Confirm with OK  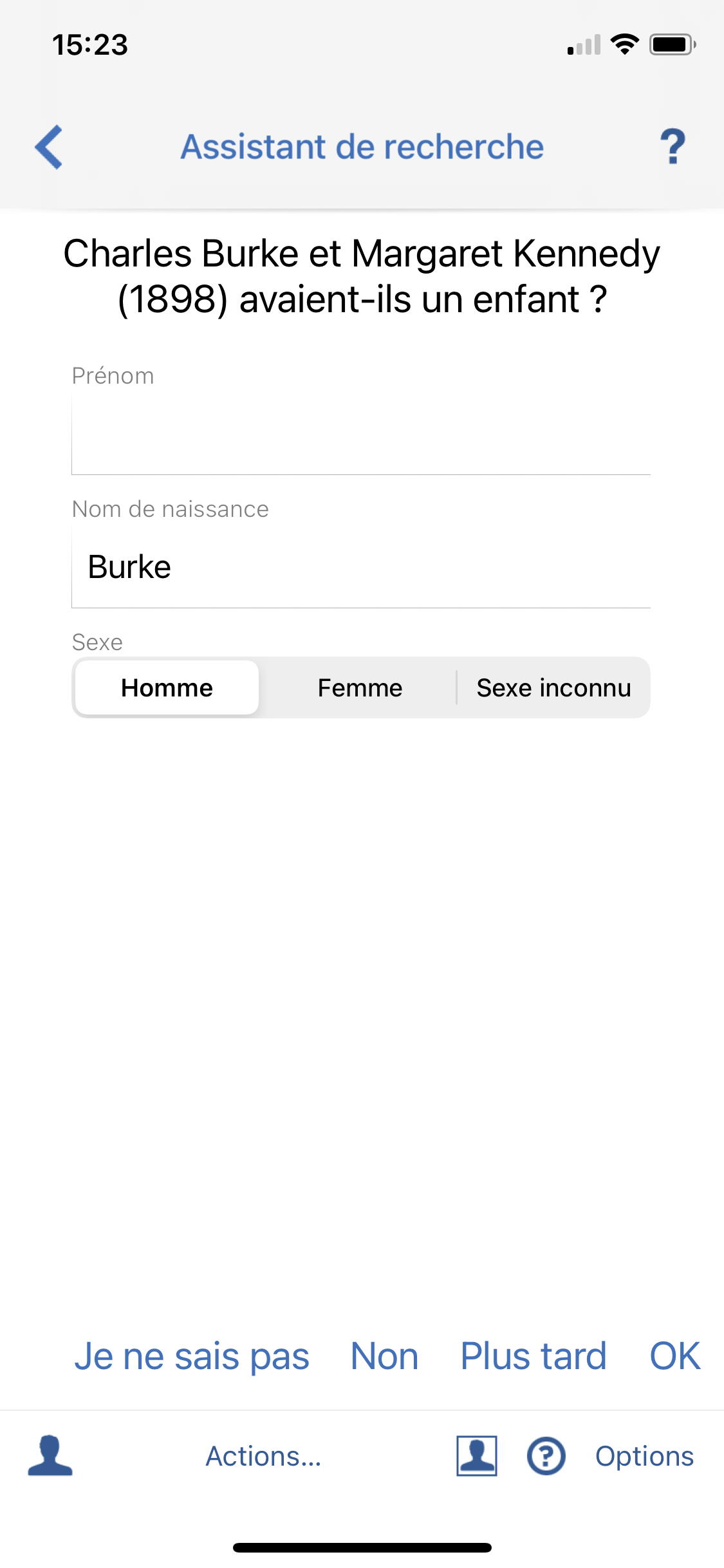click(674, 1356)
